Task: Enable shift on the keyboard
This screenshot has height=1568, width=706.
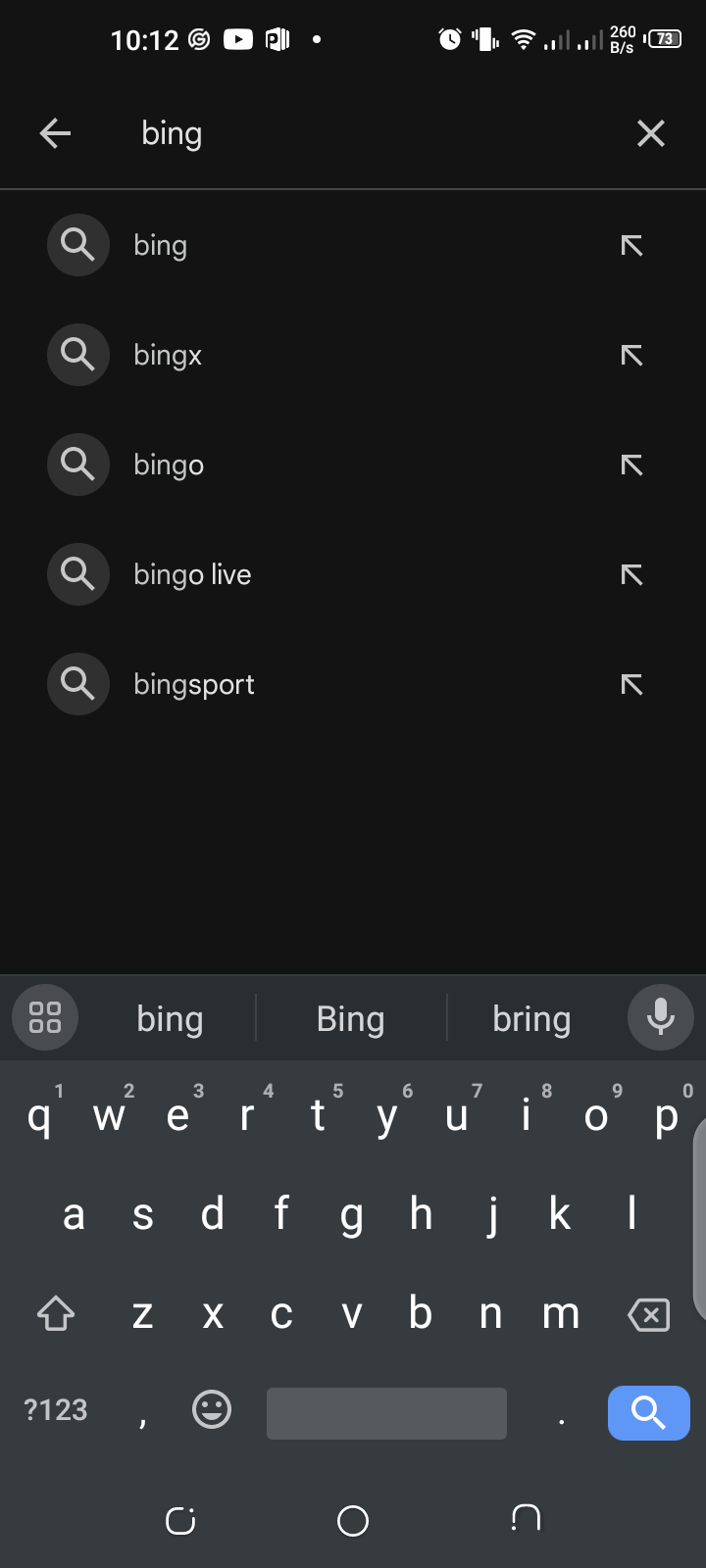Action: pos(56,1314)
